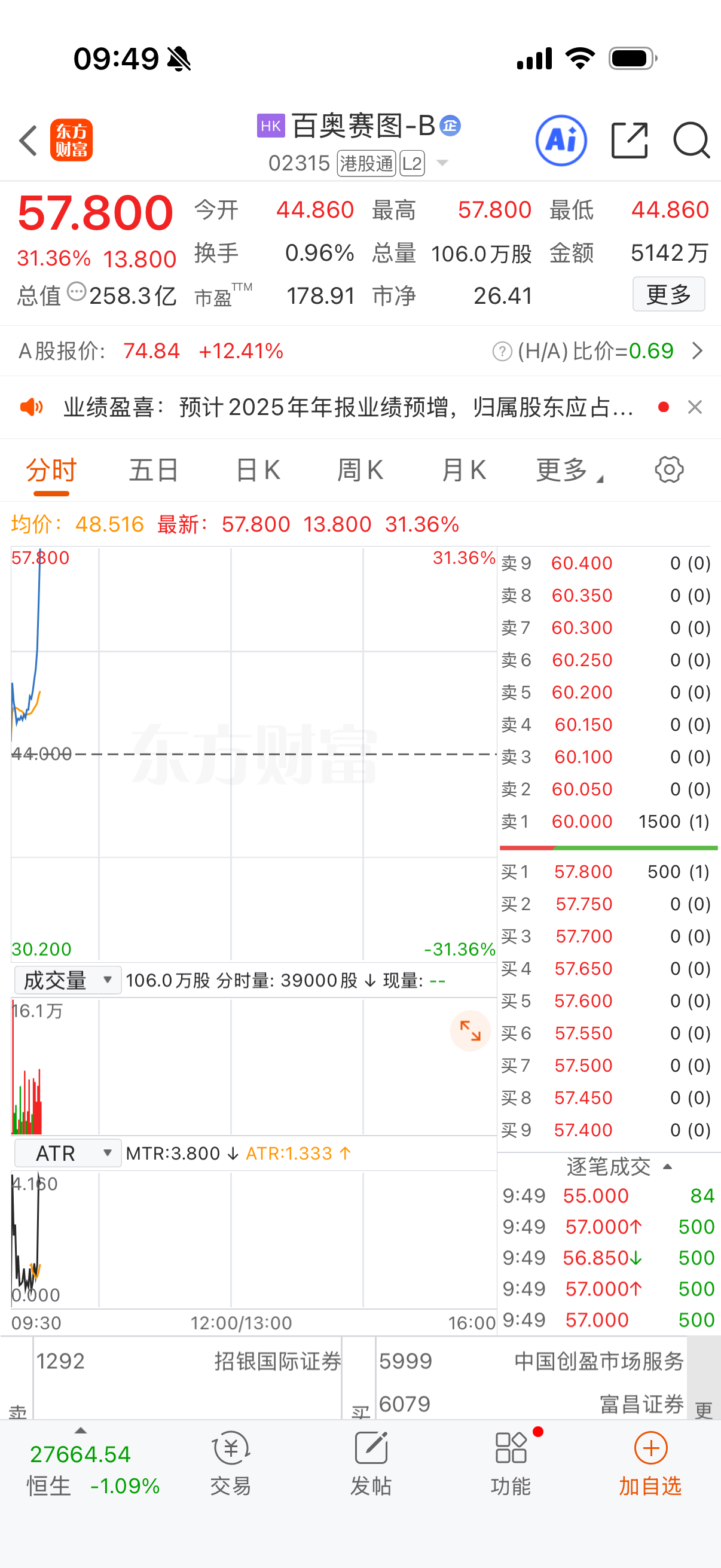This screenshot has width=721, height=1568.
Task: Switch to the 五日 chart tab
Action: 153,471
